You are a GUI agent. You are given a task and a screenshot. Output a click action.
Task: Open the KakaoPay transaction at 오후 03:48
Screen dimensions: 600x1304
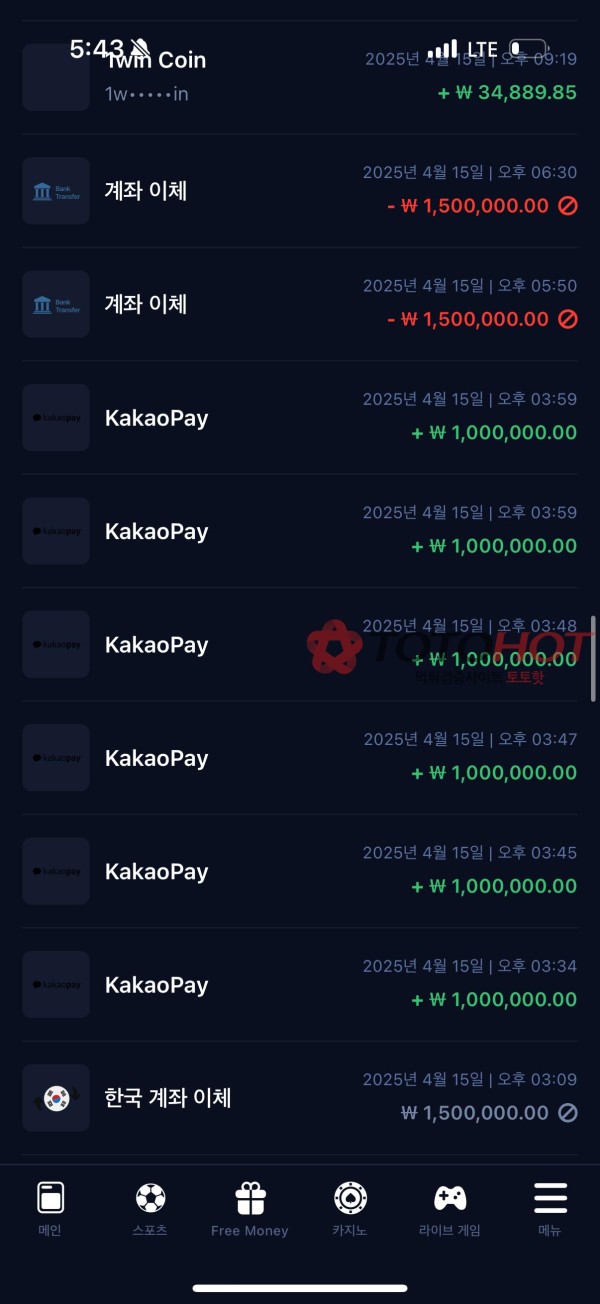coord(300,644)
